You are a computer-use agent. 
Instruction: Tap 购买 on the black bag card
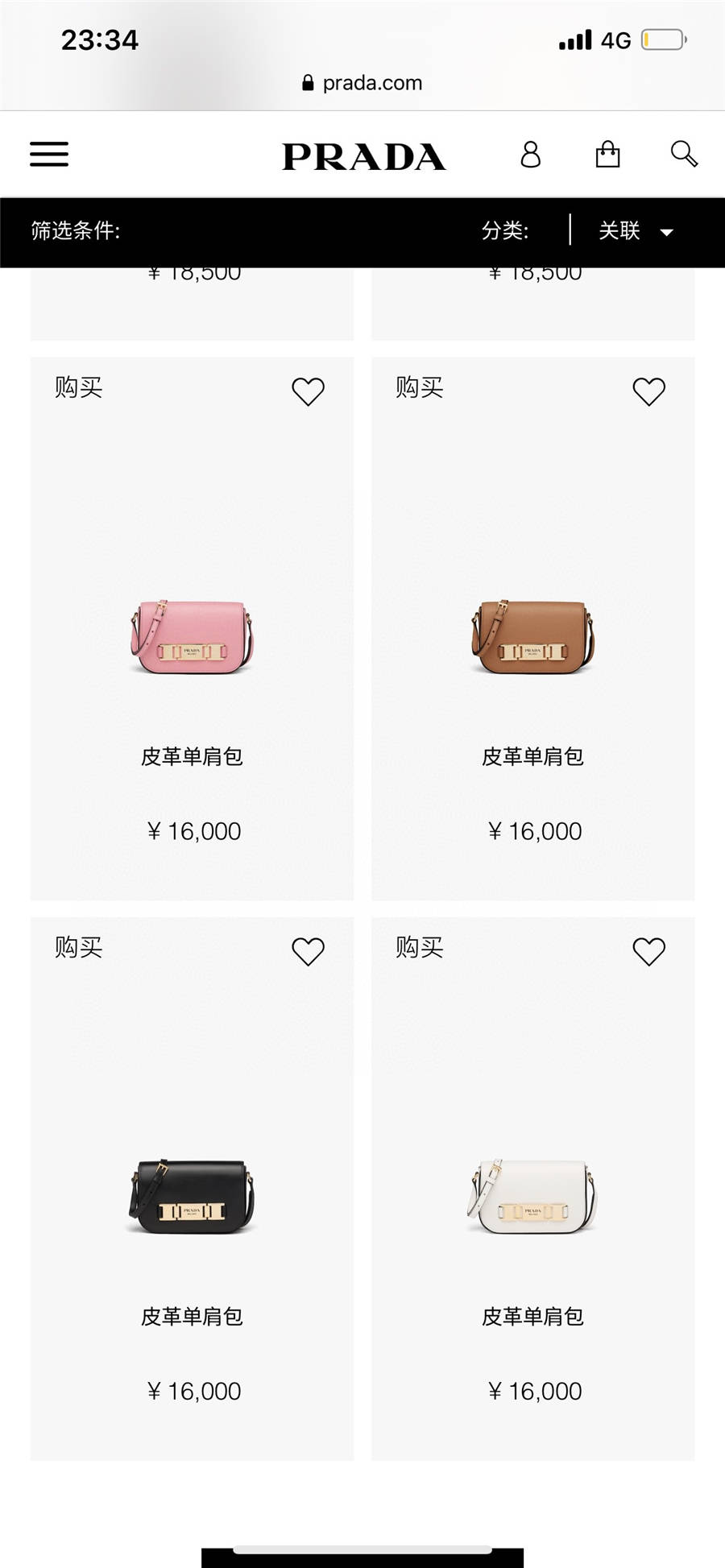(79, 947)
